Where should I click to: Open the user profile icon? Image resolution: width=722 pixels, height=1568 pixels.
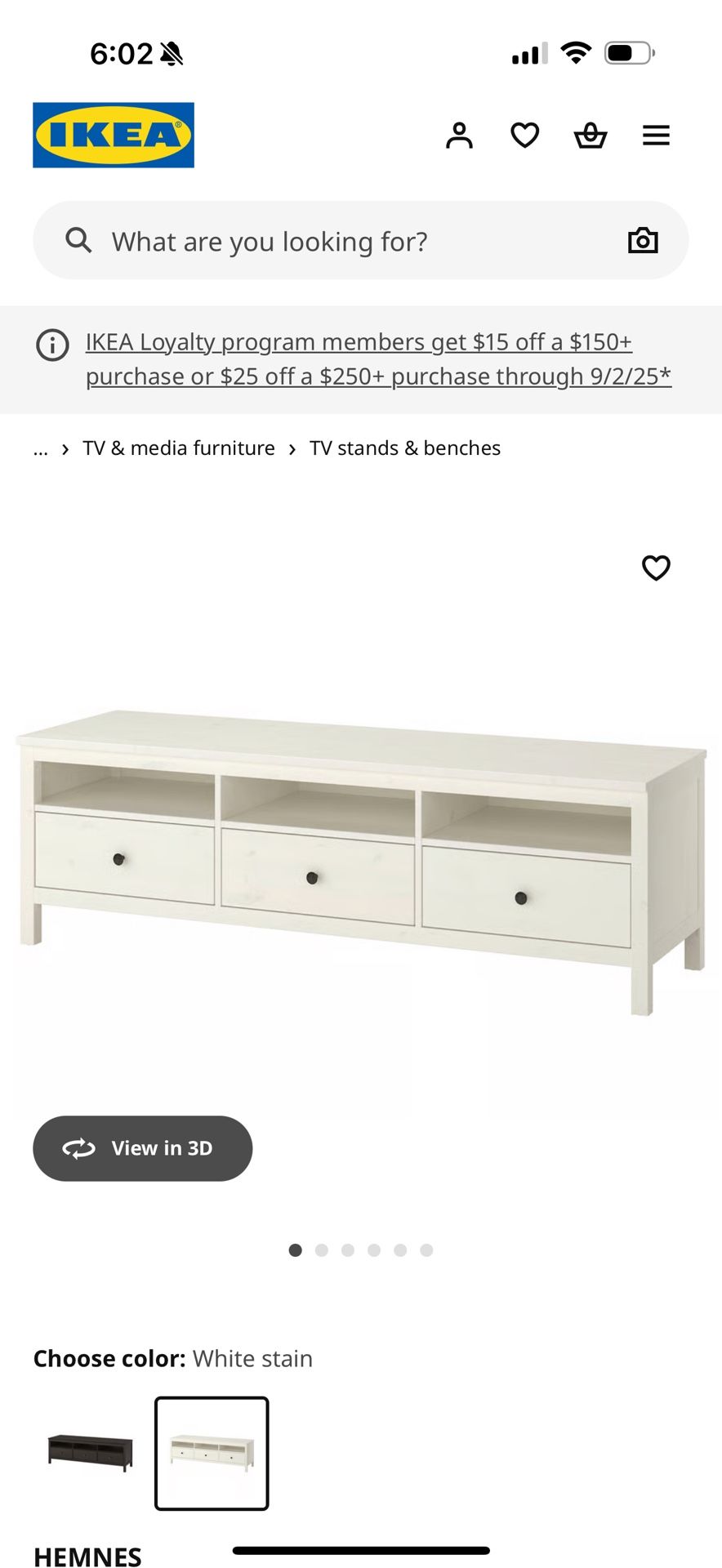(x=459, y=135)
